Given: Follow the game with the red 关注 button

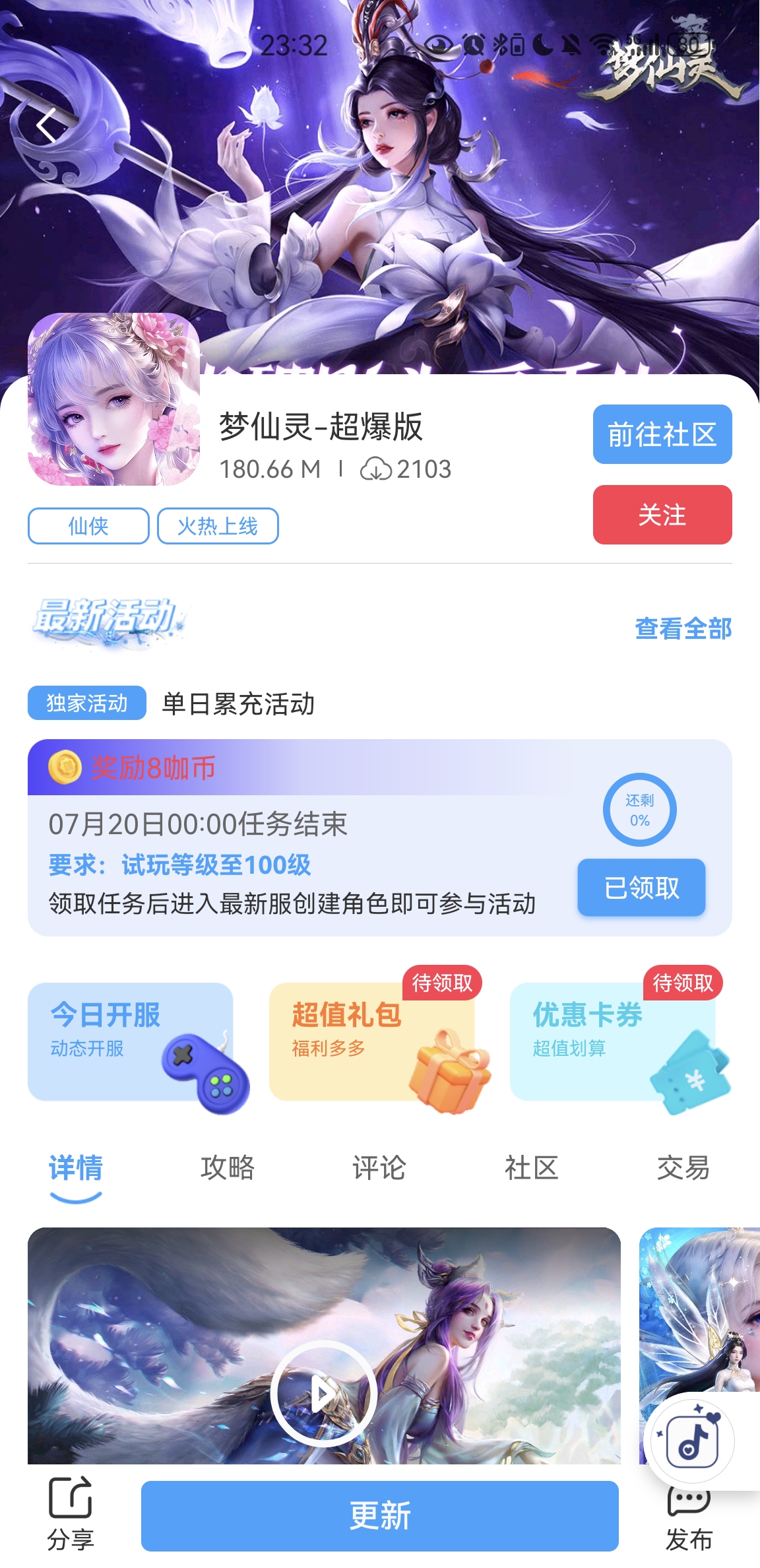Looking at the screenshot, I should [662, 515].
